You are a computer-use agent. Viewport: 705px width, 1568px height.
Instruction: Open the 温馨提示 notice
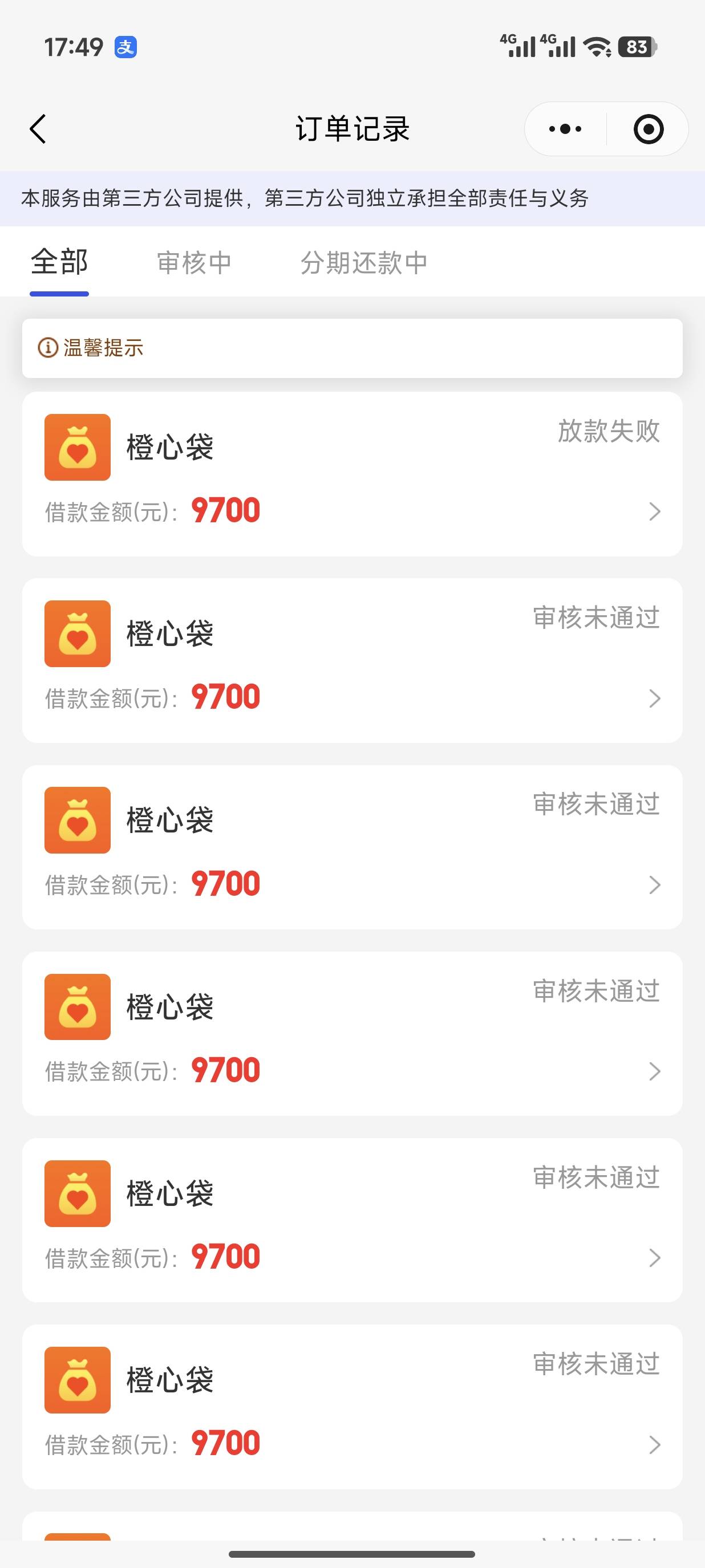pos(352,348)
